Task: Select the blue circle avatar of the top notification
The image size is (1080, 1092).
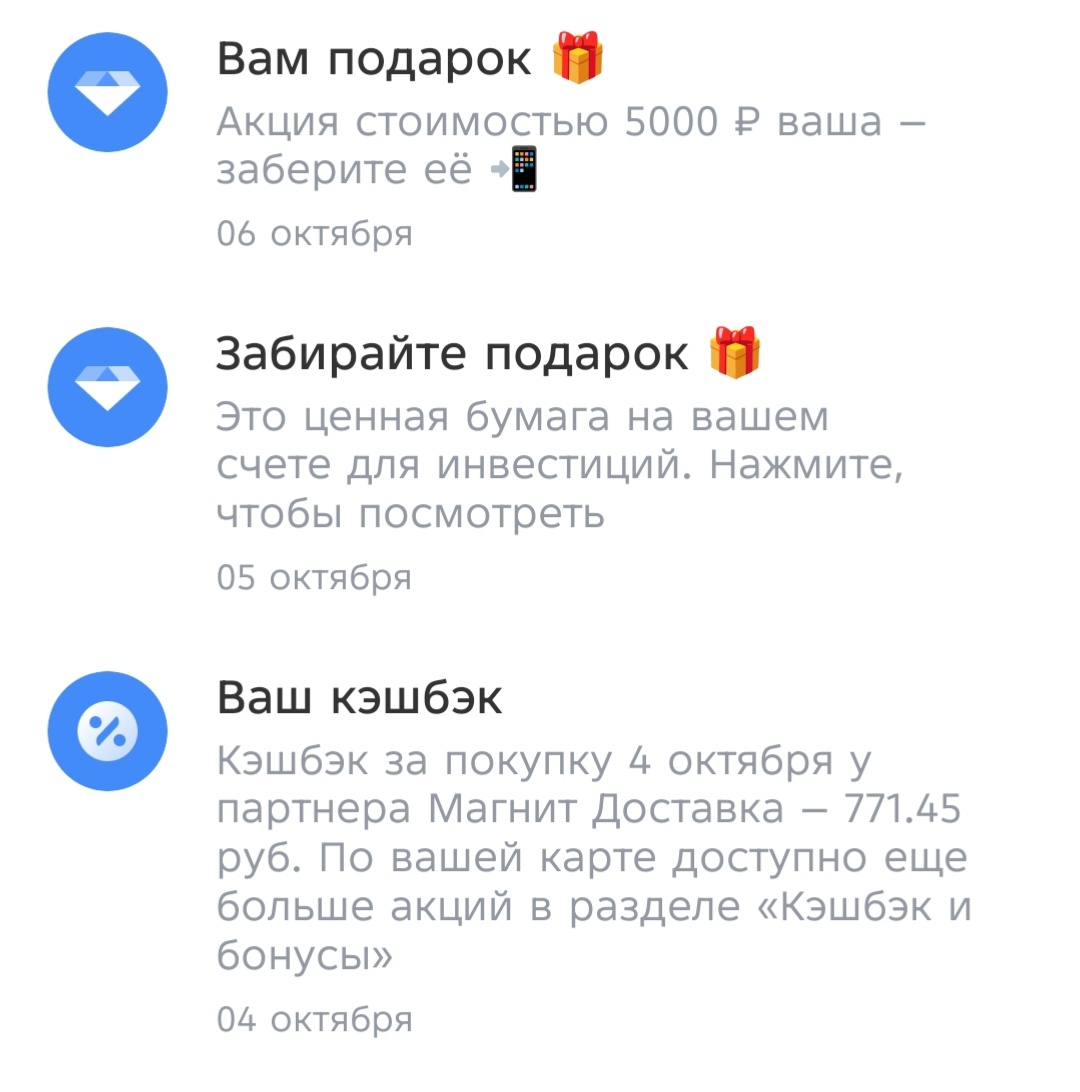Action: coord(107,91)
